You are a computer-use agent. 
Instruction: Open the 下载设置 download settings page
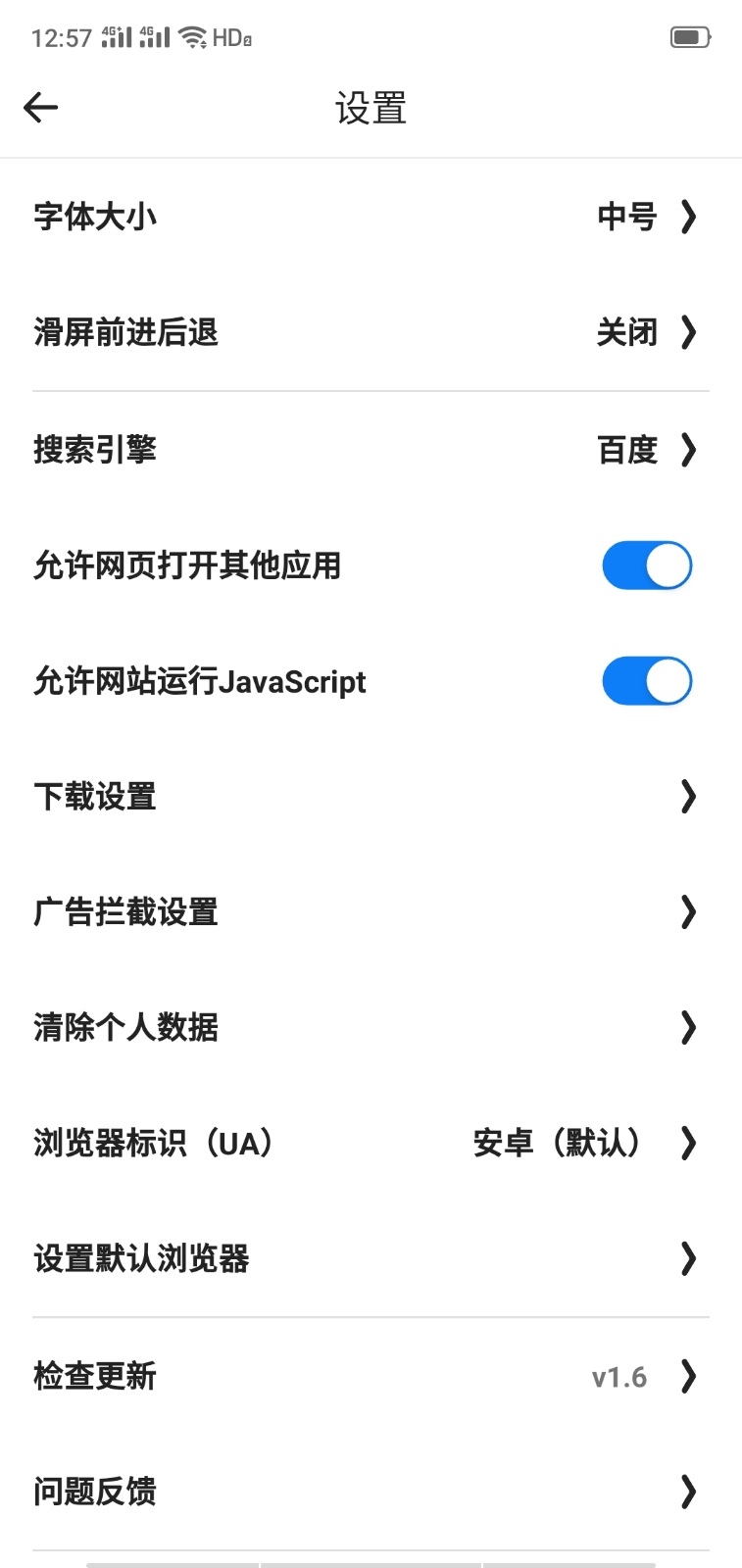pos(371,797)
